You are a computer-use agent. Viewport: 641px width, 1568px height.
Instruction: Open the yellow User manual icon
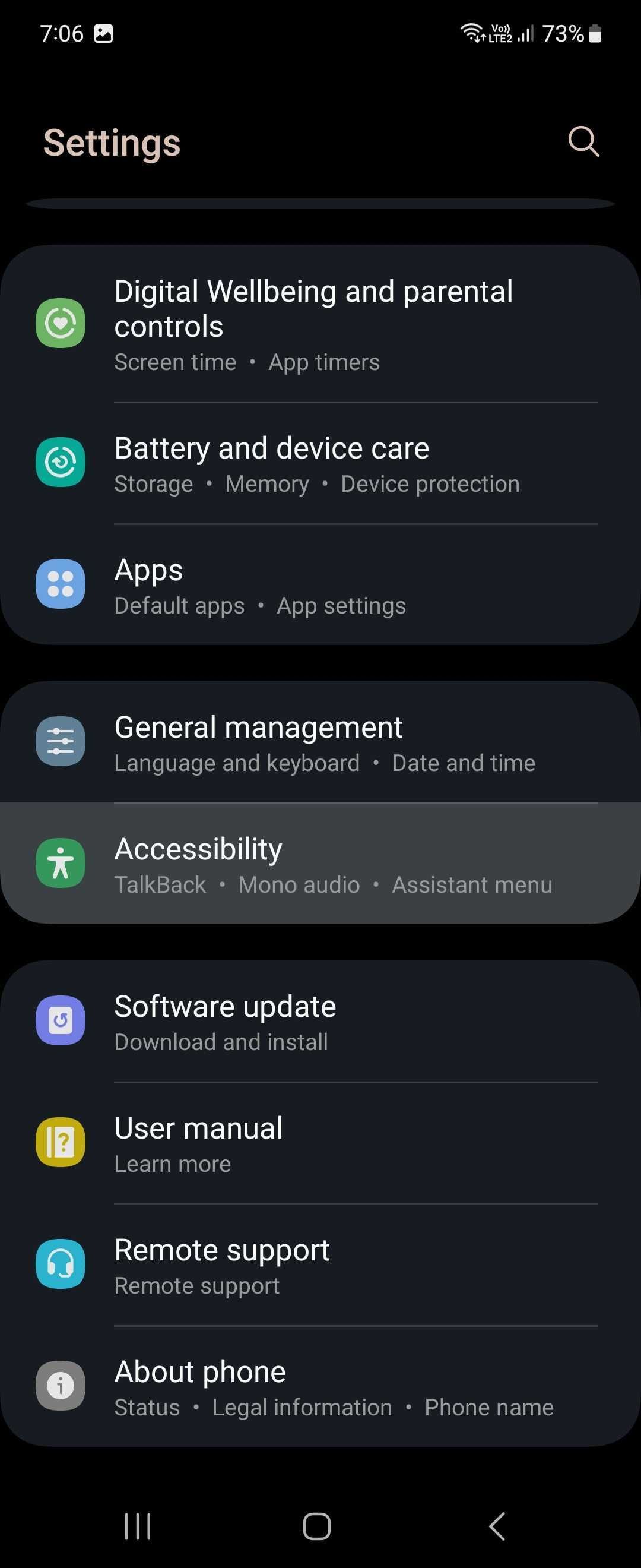click(x=60, y=1143)
